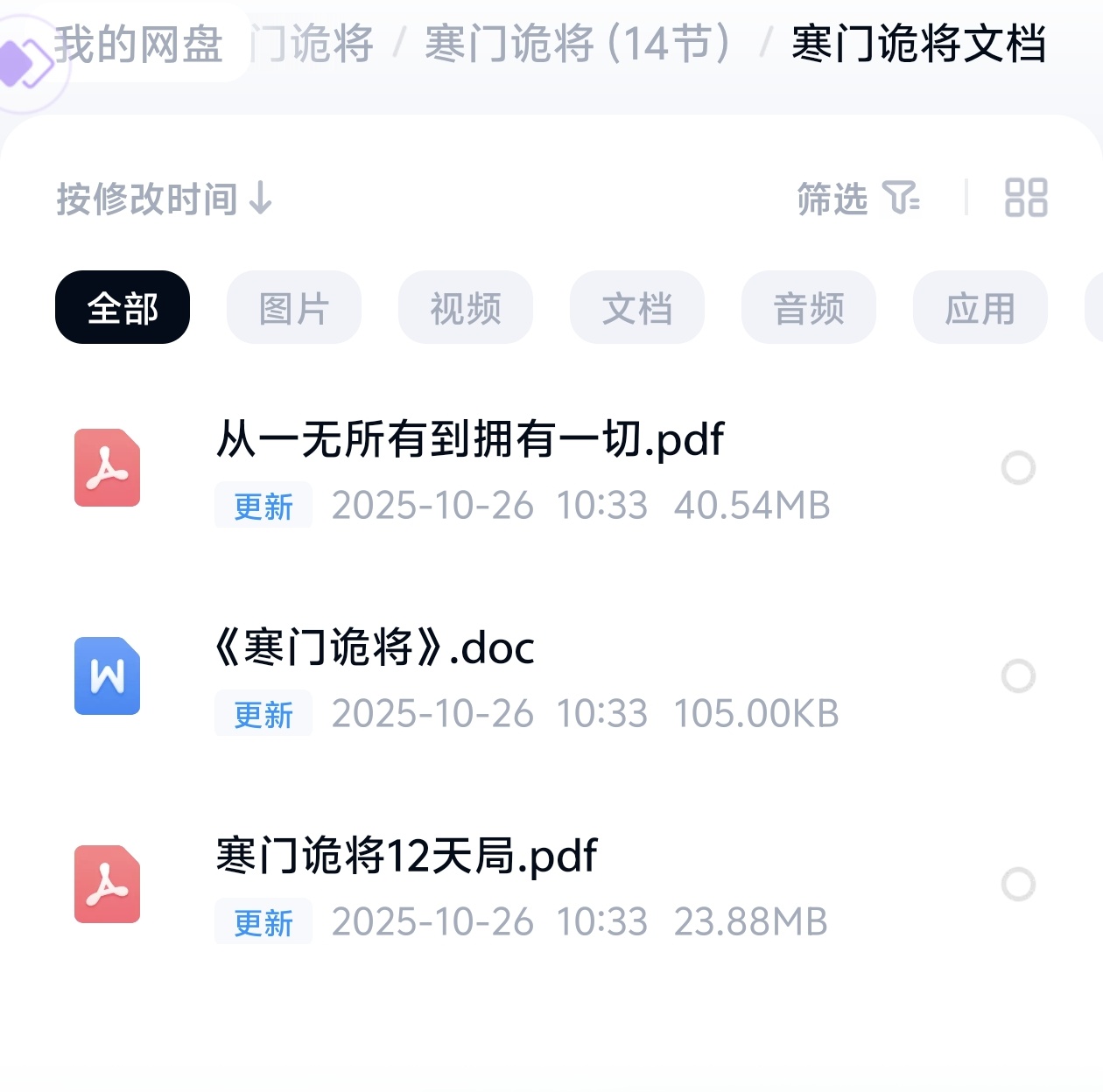Filter by 视频
The width and height of the screenshot is (1103, 1092).
[x=466, y=308]
